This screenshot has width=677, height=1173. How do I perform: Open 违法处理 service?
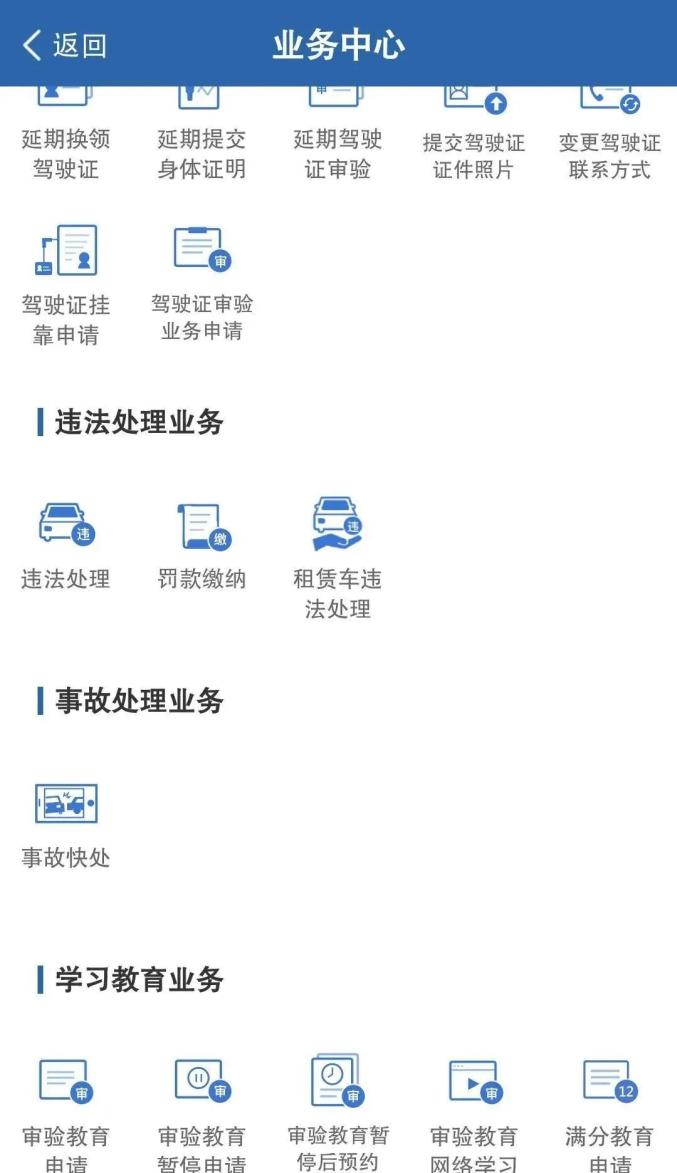(x=66, y=545)
